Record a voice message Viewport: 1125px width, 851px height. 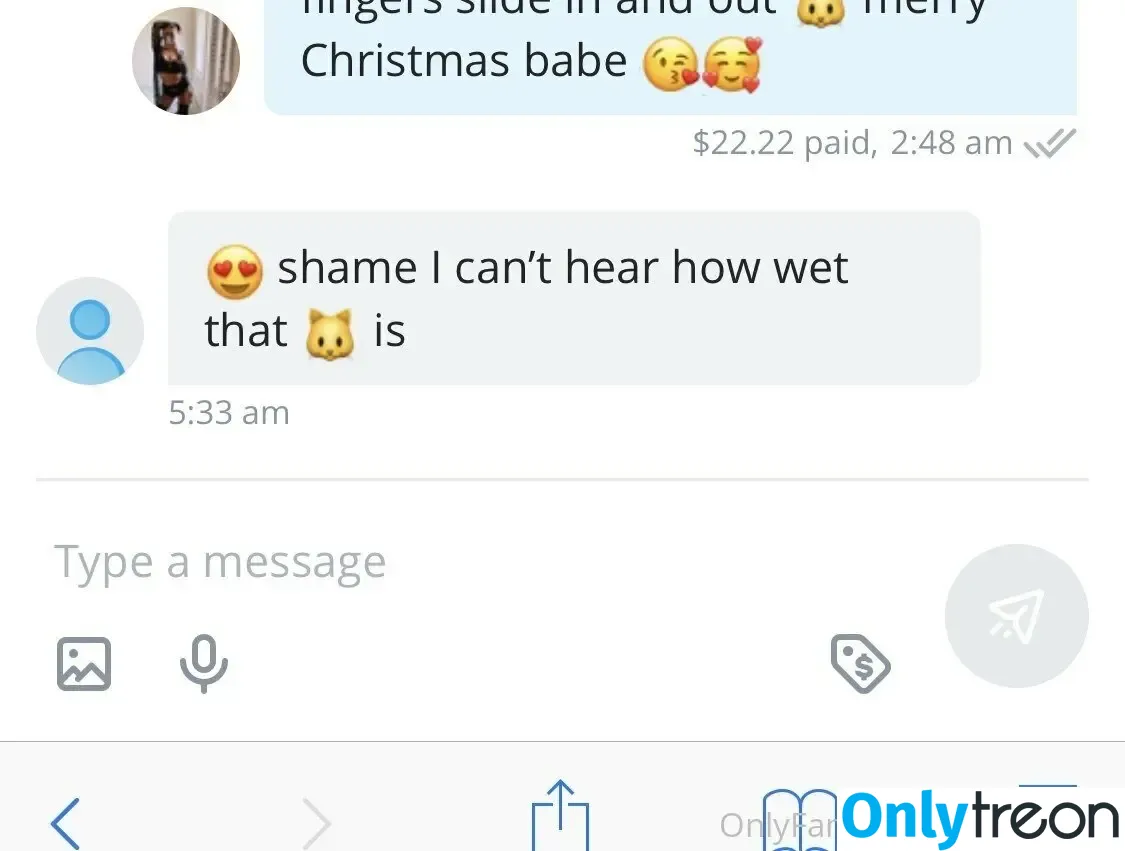[204, 664]
